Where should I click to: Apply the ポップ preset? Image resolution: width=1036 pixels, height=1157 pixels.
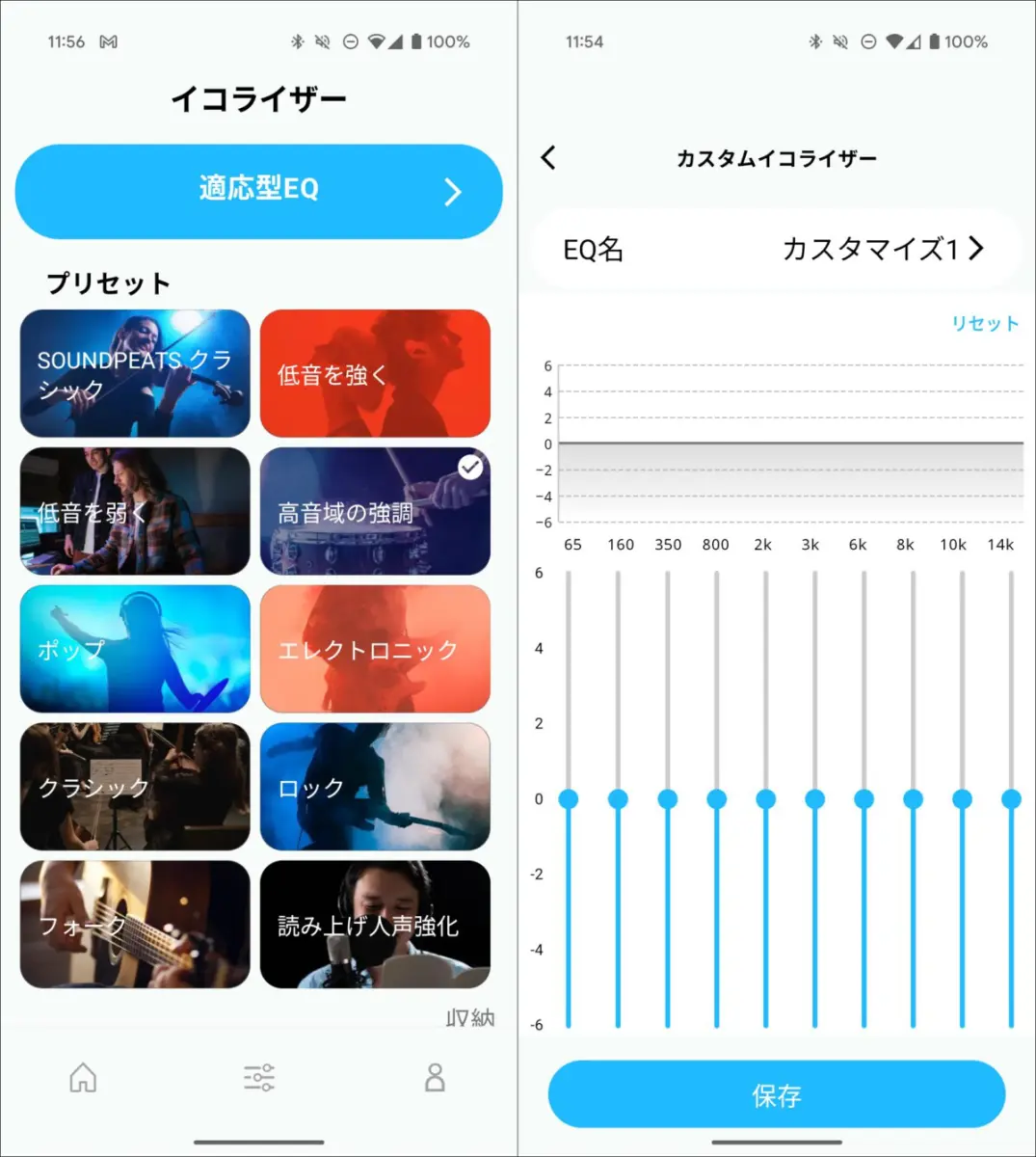pos(135,649)
